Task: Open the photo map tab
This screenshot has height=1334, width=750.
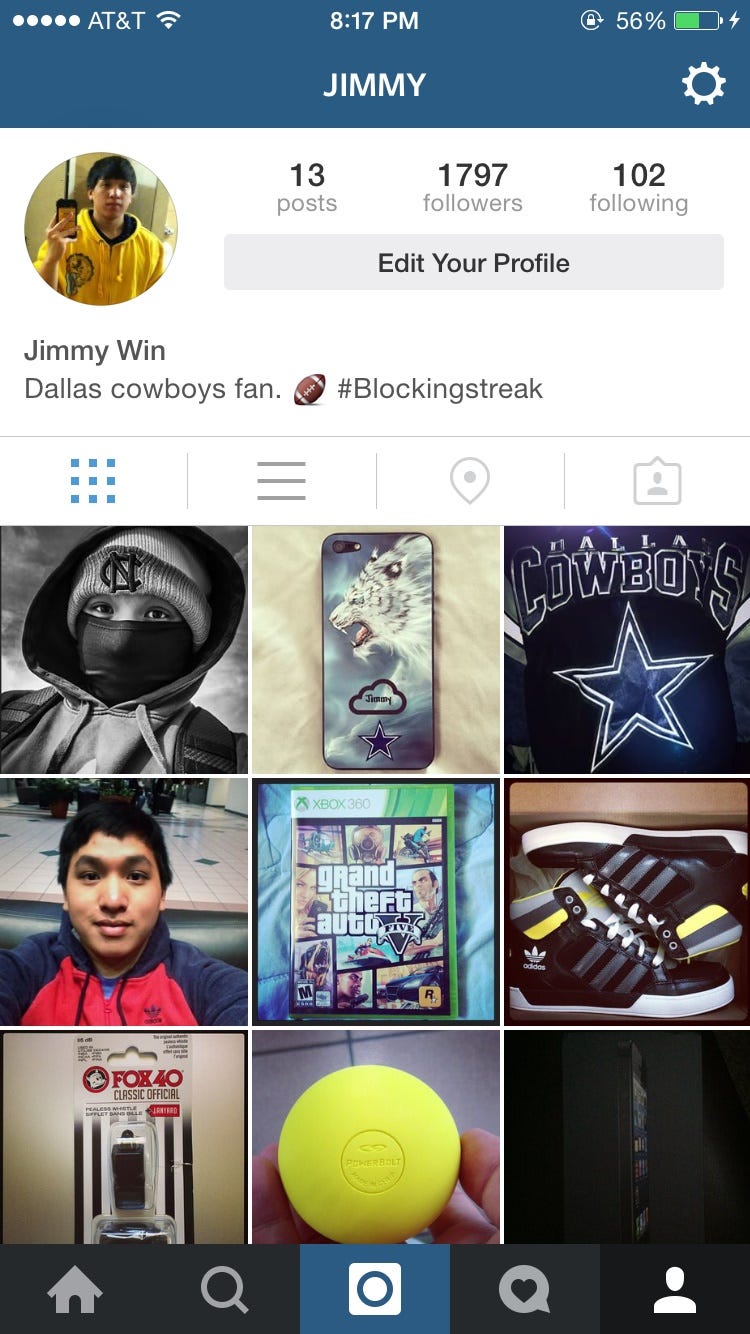Action: coord(469,481)
